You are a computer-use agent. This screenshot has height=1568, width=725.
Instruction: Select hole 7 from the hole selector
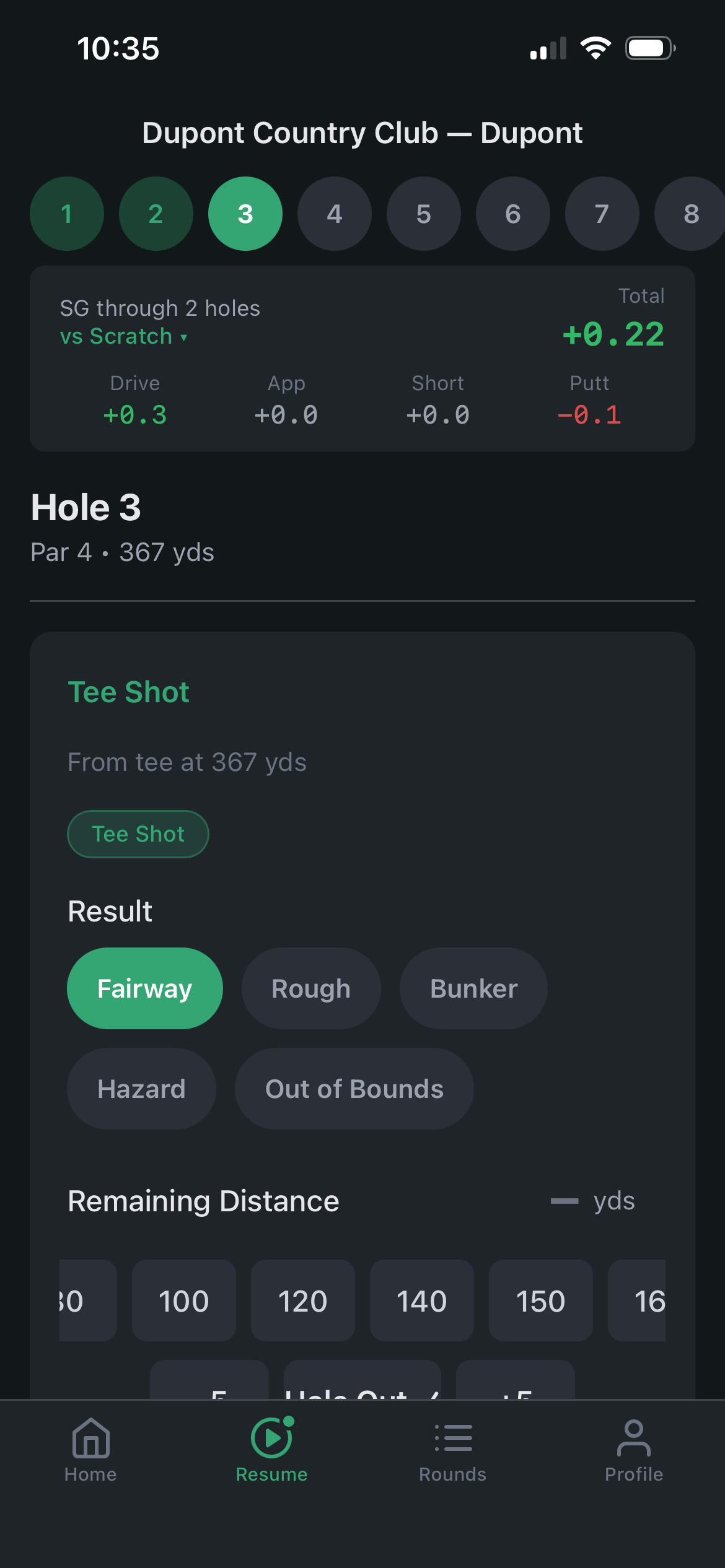coord(600,214)
